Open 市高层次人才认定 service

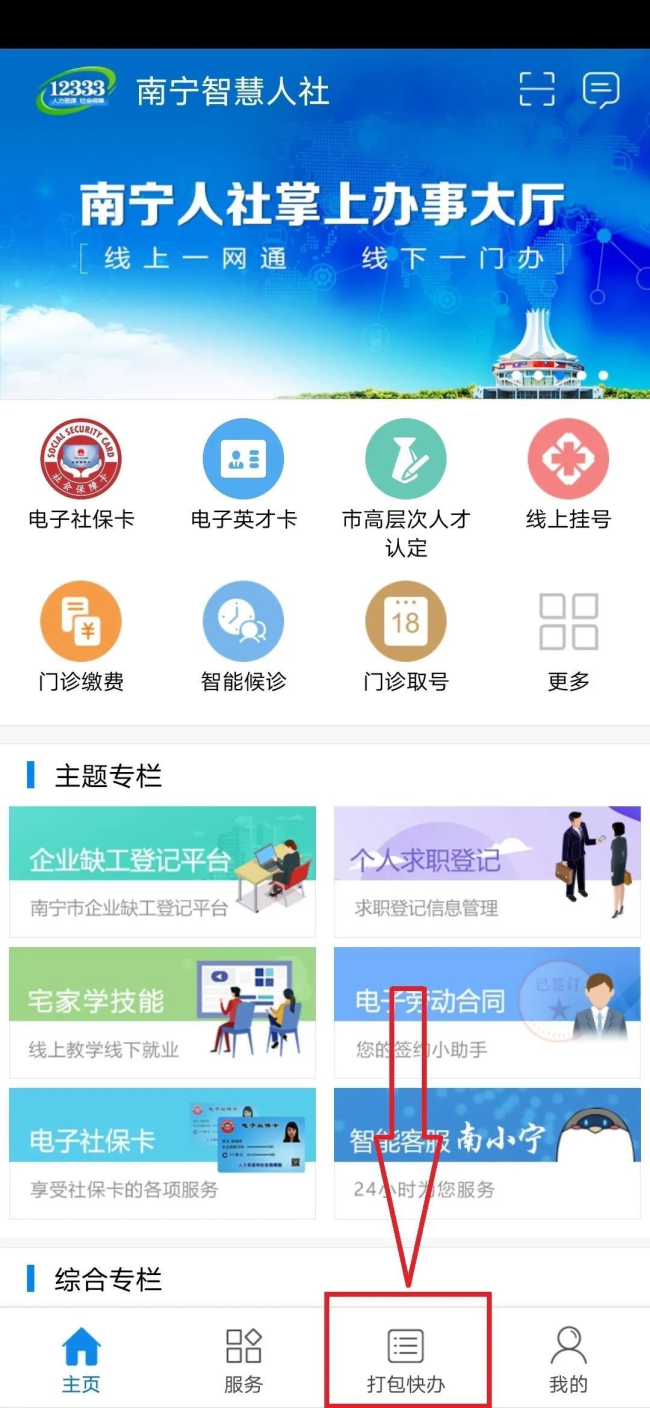[406, 460]
